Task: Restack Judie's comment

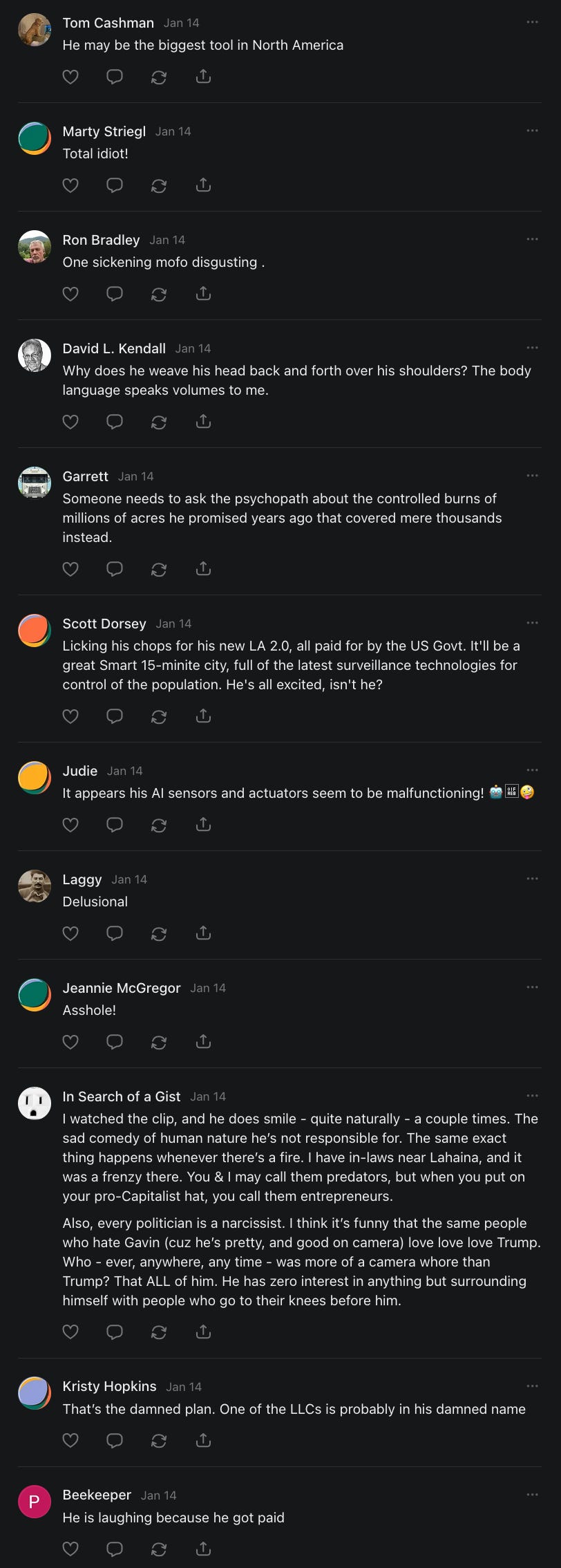Action: click(159, 825)
